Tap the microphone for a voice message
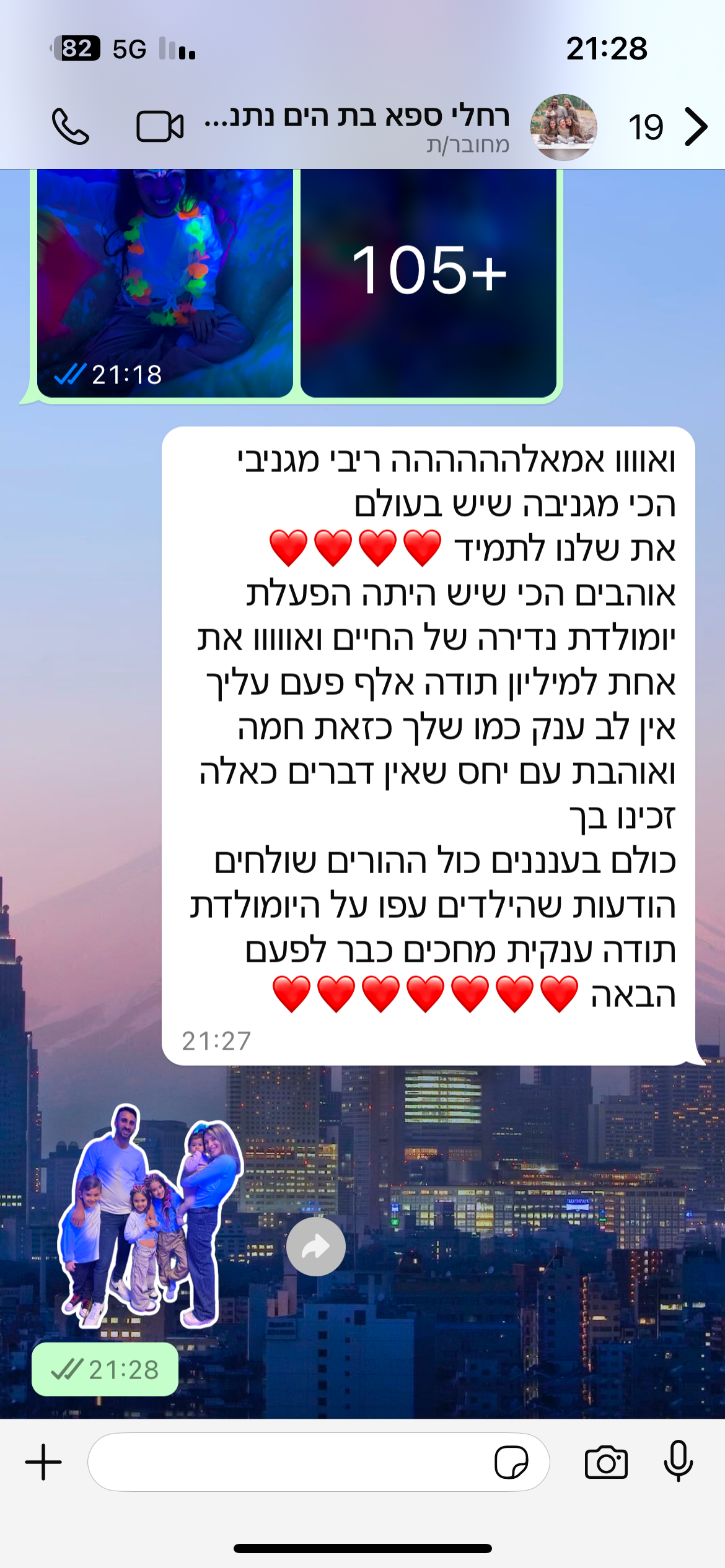Viewport: 725px width, 1568px height. point(678,1461)
